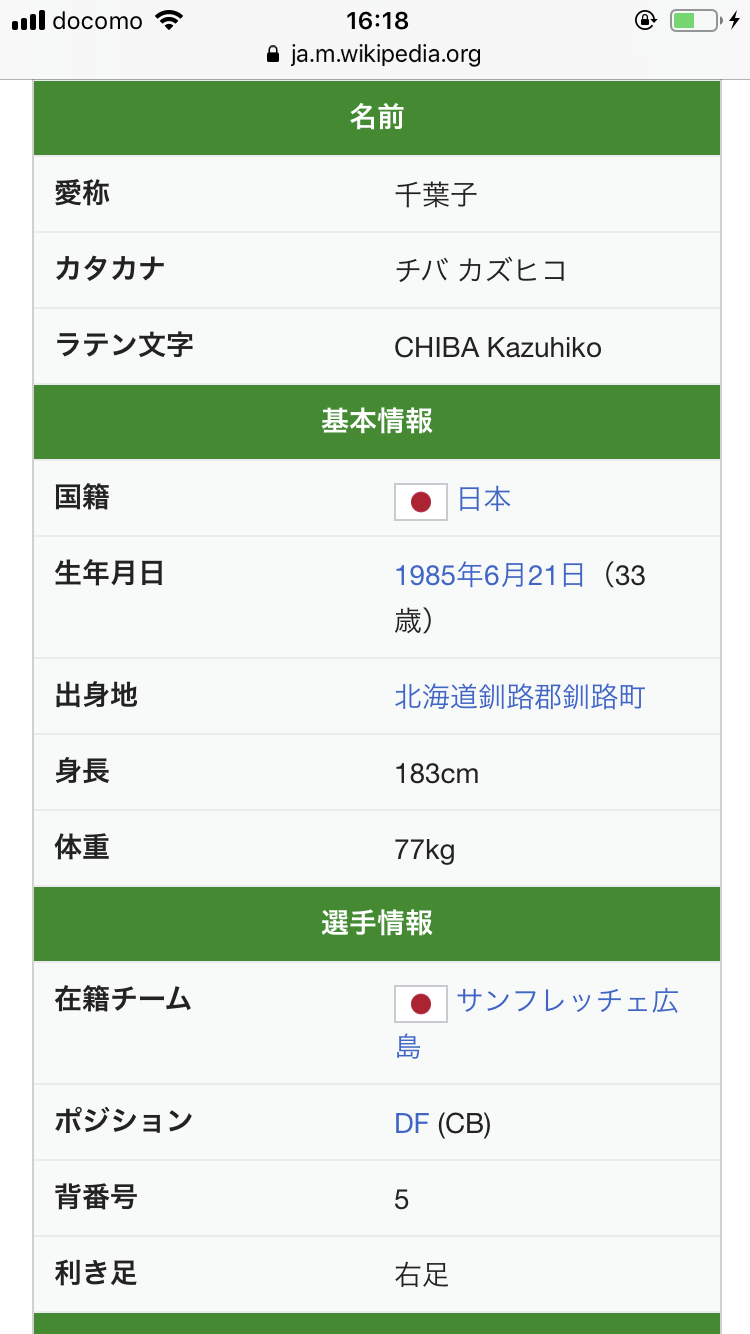The height and width of the screenshot is (1334, 750).
Task: Tap the ja.m.wikipedia.org address bar
Action: click(x=374, y=54)
